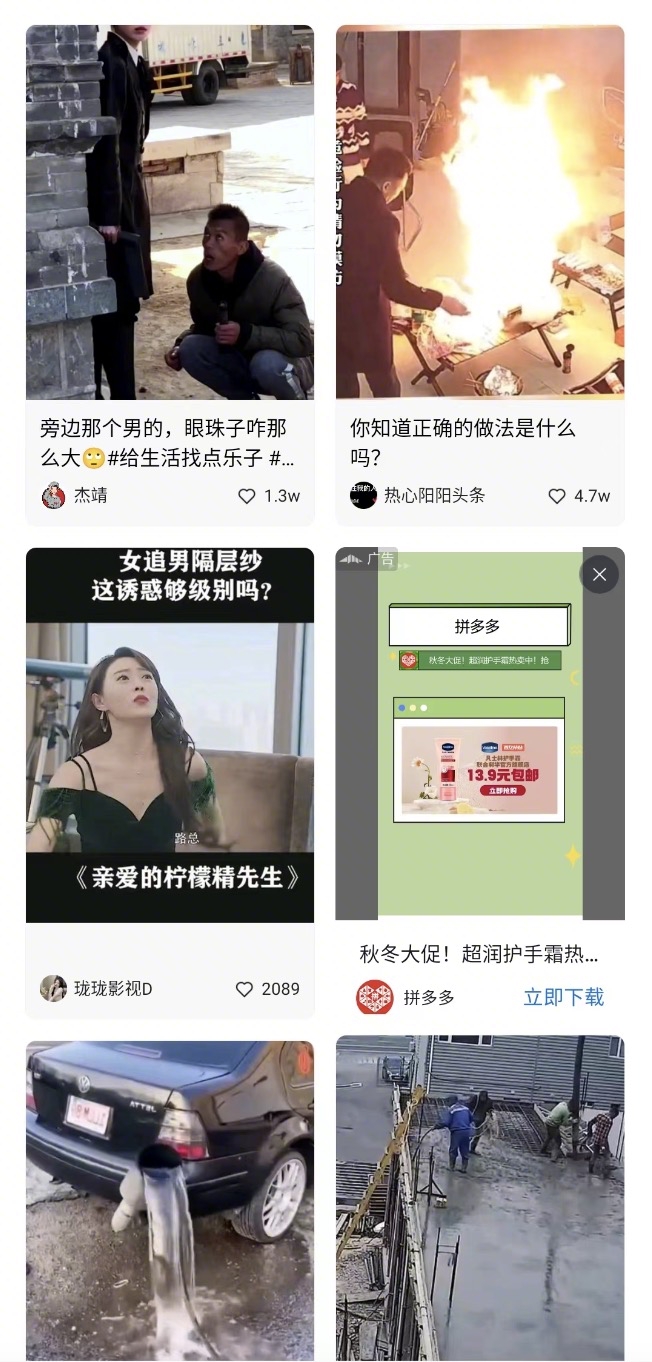Image resolution: width=652 pixels, height=1362 pixels.
Task: Dismiss the 拼多多 advertisement
Action: (599, 574)
